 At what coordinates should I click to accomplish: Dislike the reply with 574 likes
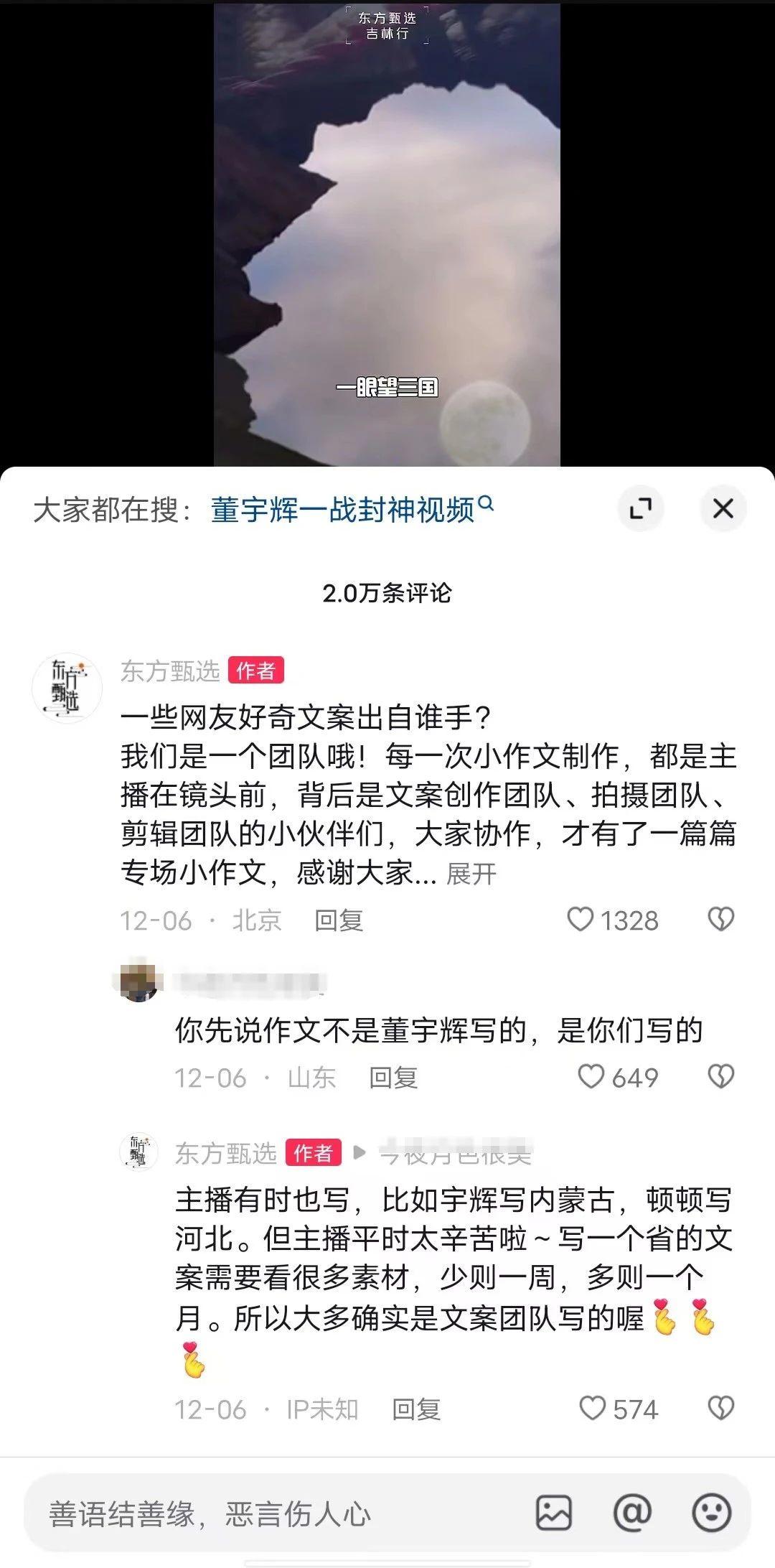tap(720, 1408)
